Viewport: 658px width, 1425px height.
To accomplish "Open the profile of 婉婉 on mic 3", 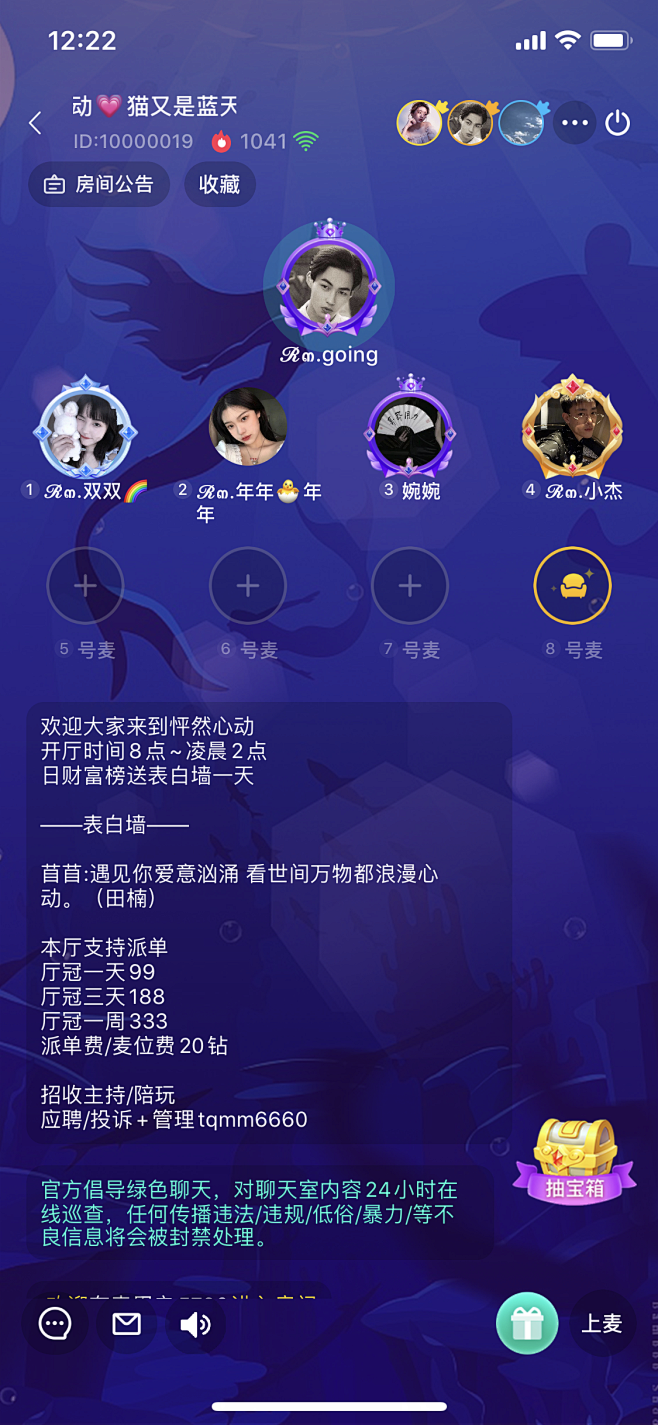I will coord(410,430).
